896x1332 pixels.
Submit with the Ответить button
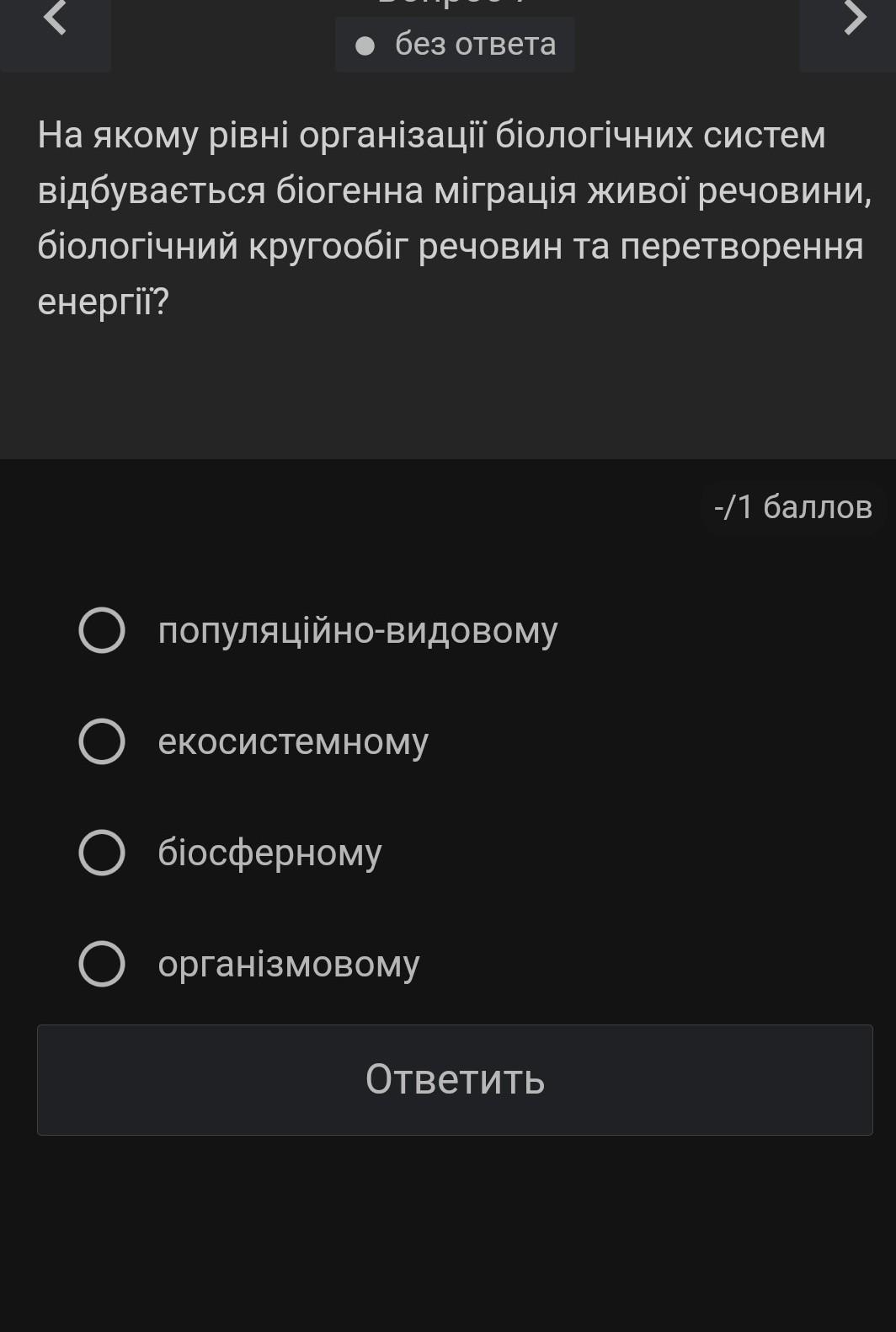pyautogui.click(x=455, y=1079)
